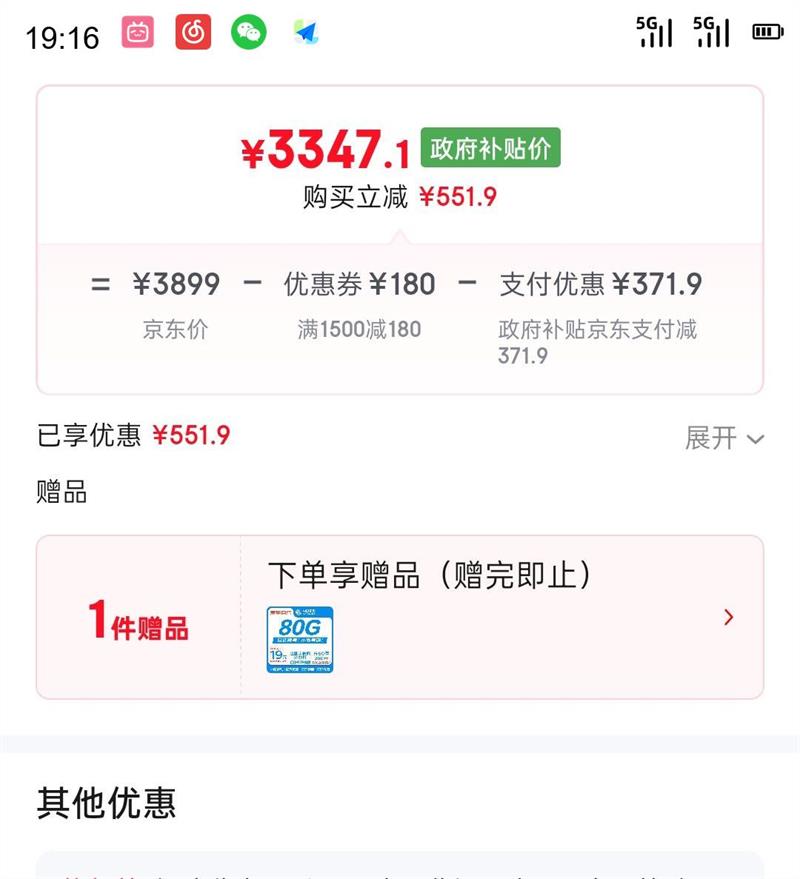Tap the left 5G signal strength icon
The image size is (800, 879).
[655, 33]
